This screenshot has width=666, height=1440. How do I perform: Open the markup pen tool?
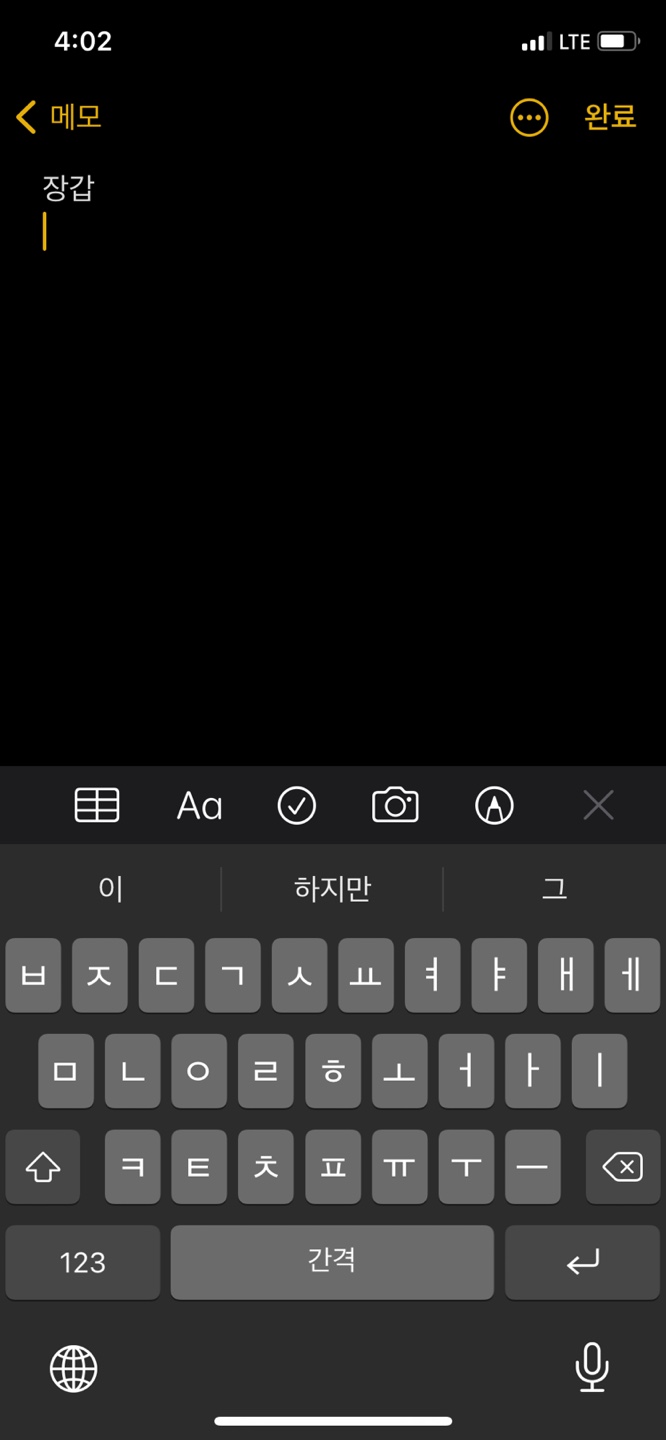[494, 805]
